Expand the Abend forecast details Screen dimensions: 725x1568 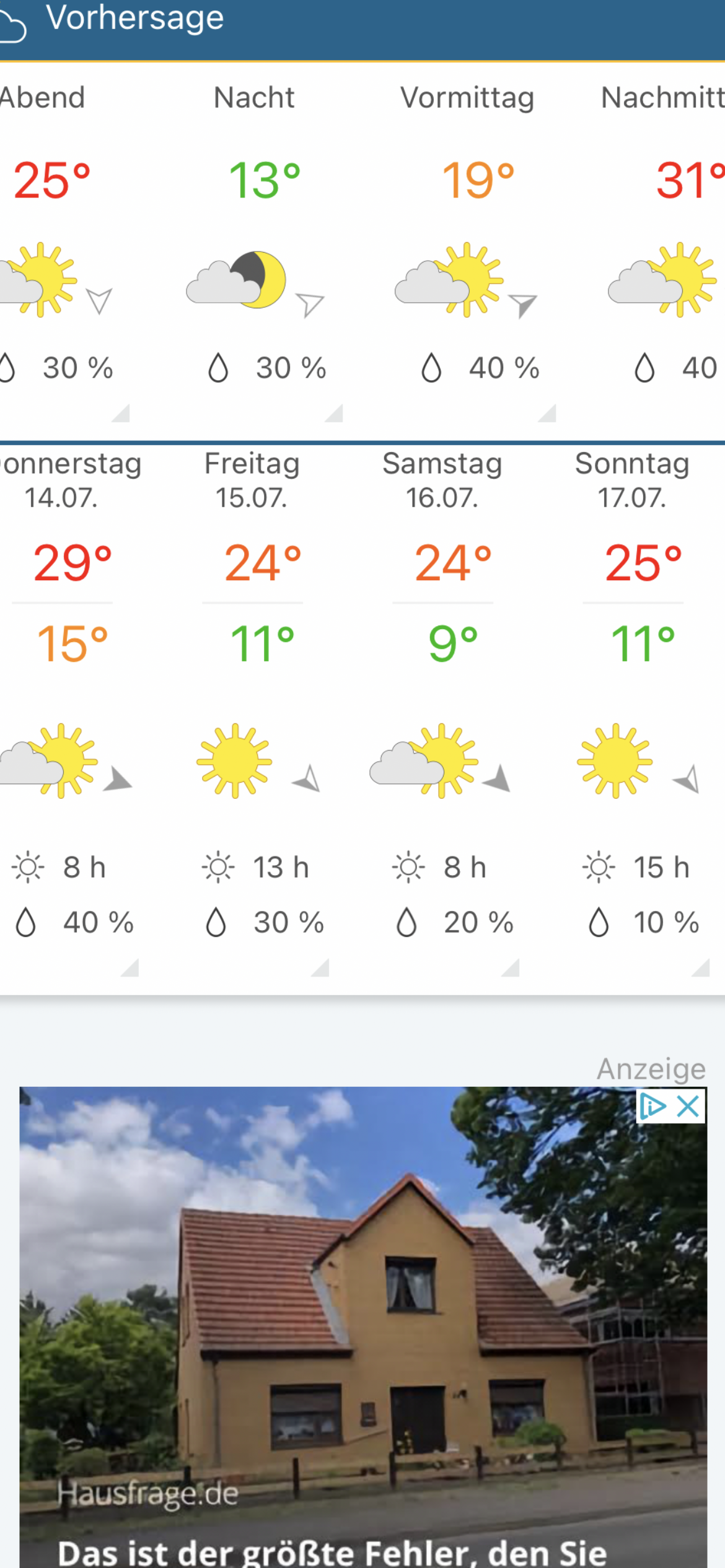click(120, 412)
